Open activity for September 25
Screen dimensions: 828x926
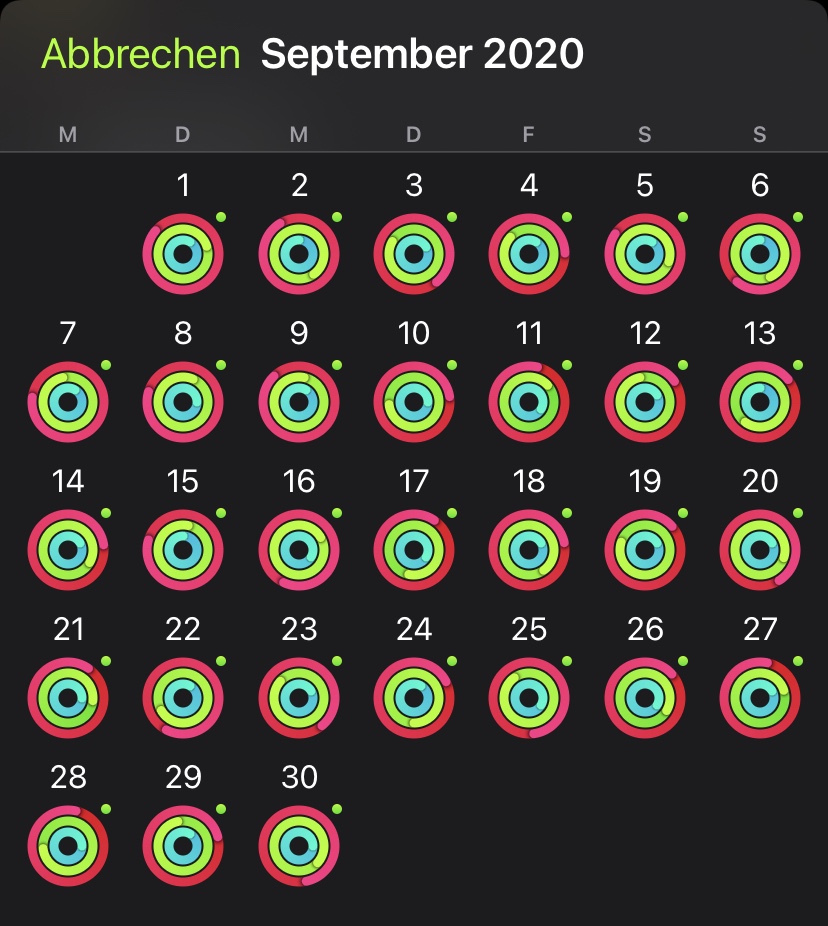click(529, 698)
